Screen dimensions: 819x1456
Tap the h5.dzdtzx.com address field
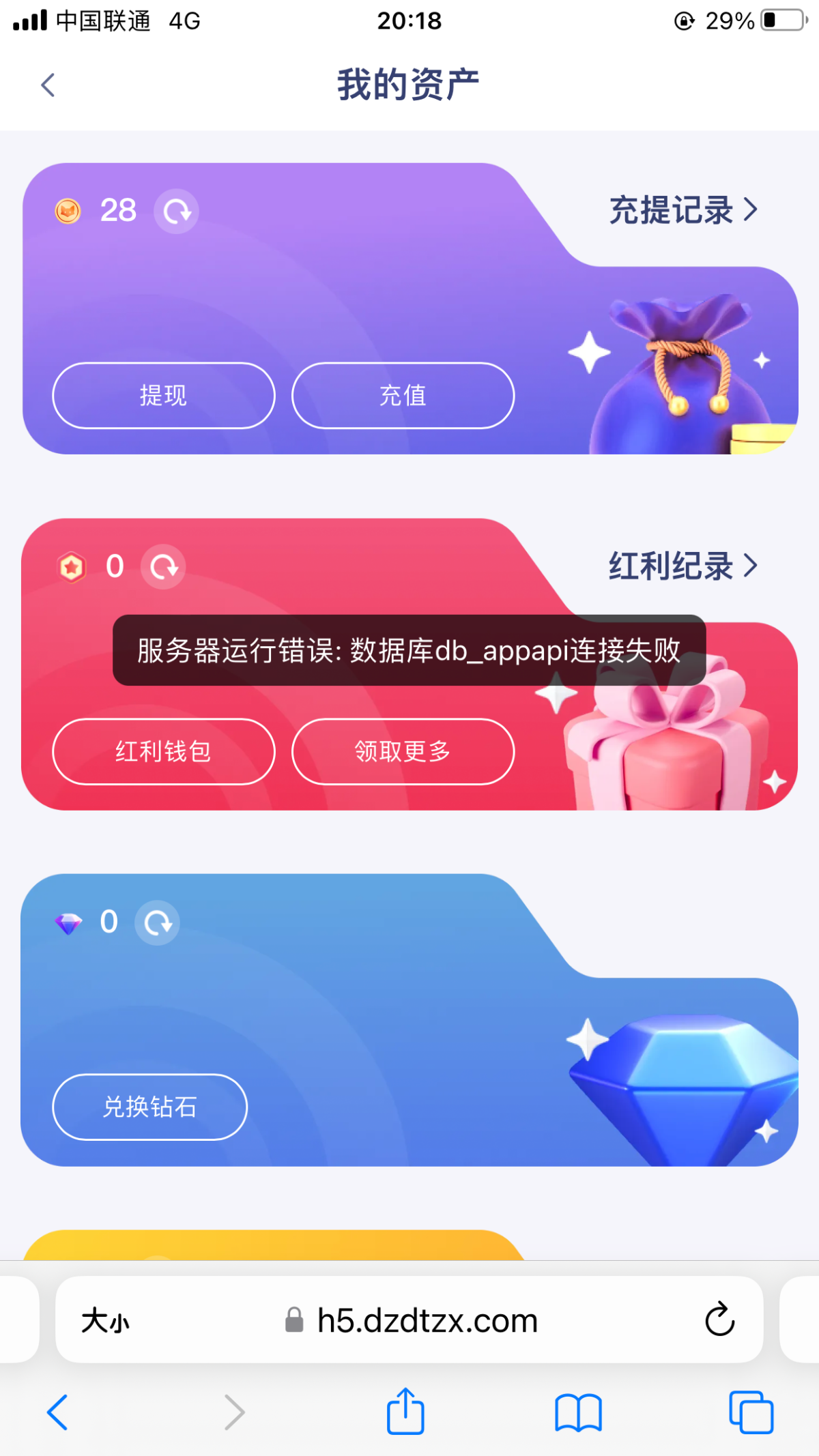411,1321
